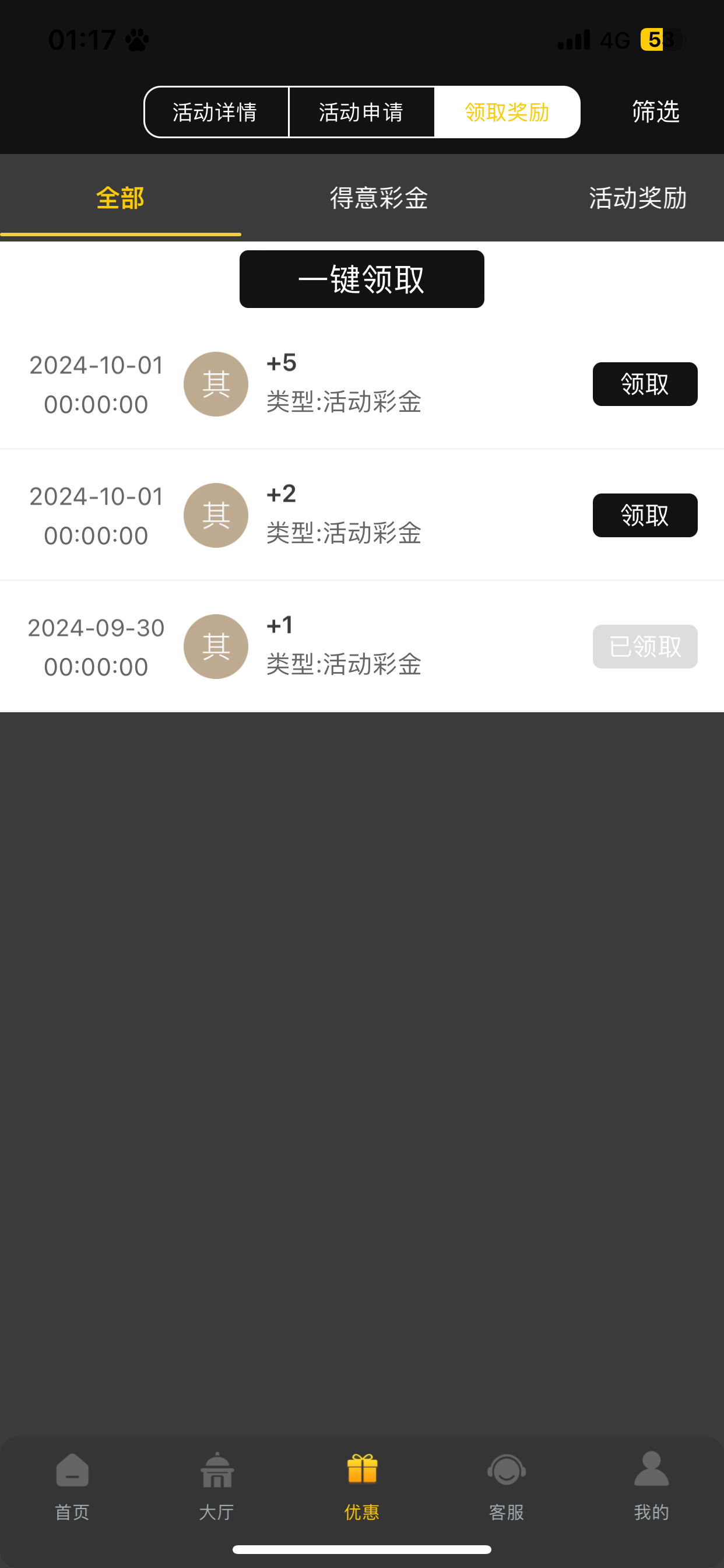Image resolution: width=724 pixels, height=1568 pixels.
Task: View the 活动奖励 tab
Action: tap(637, 198)
